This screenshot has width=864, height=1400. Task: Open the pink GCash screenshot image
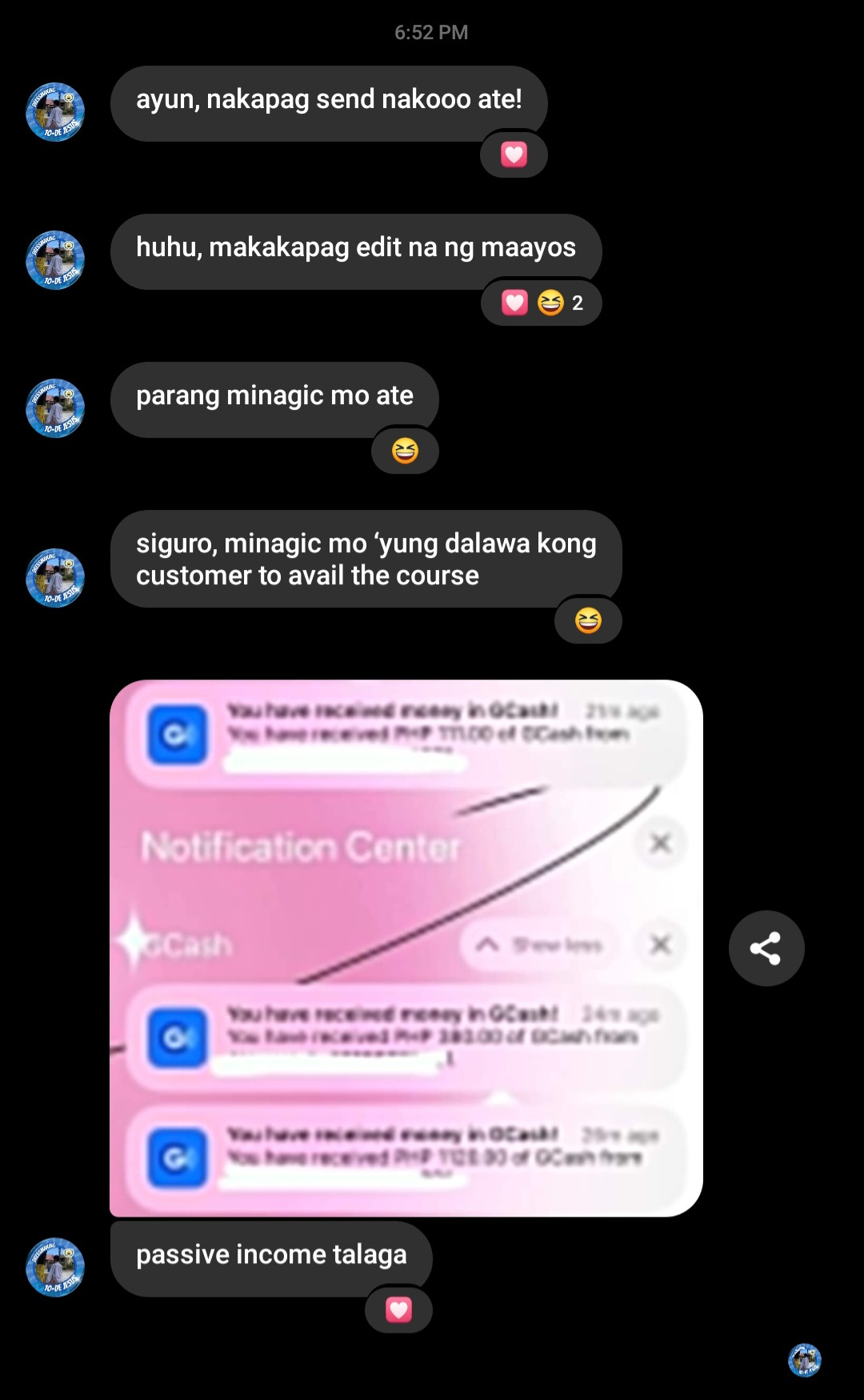click(406, 949)
